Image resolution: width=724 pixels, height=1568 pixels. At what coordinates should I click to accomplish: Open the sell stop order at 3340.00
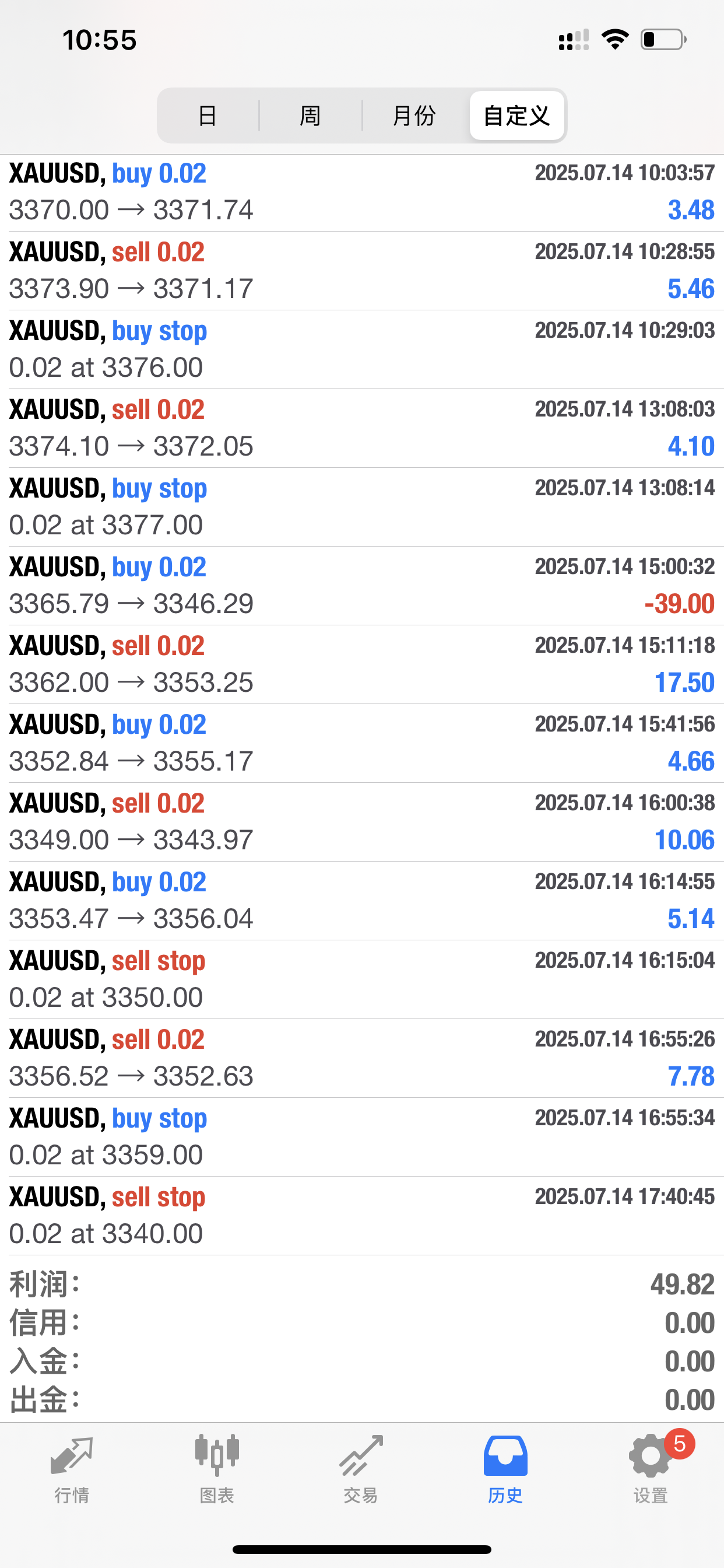(361, 1216)
